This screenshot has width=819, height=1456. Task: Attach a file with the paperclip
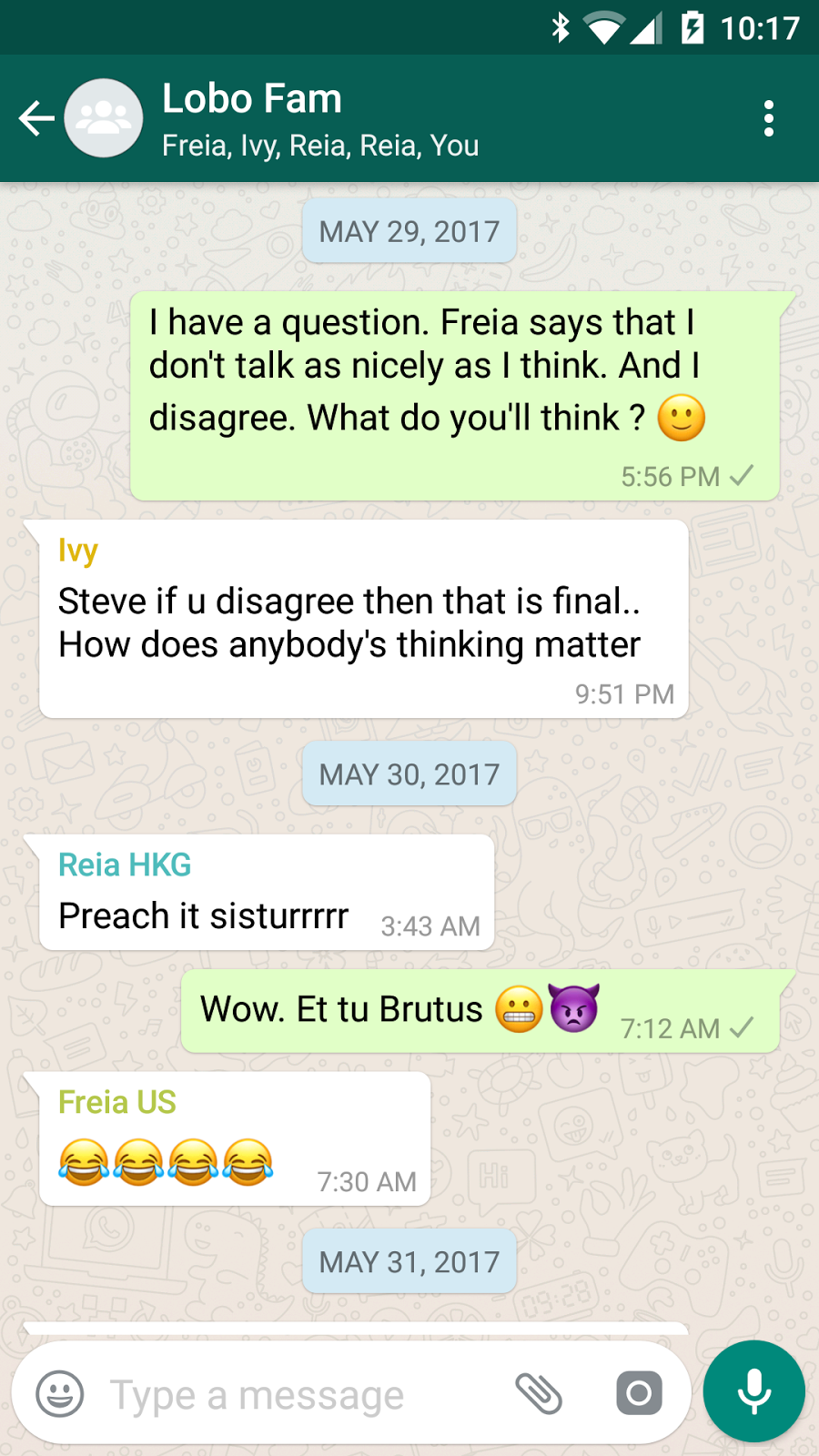pyautogui.click(x=539, y=1393)
